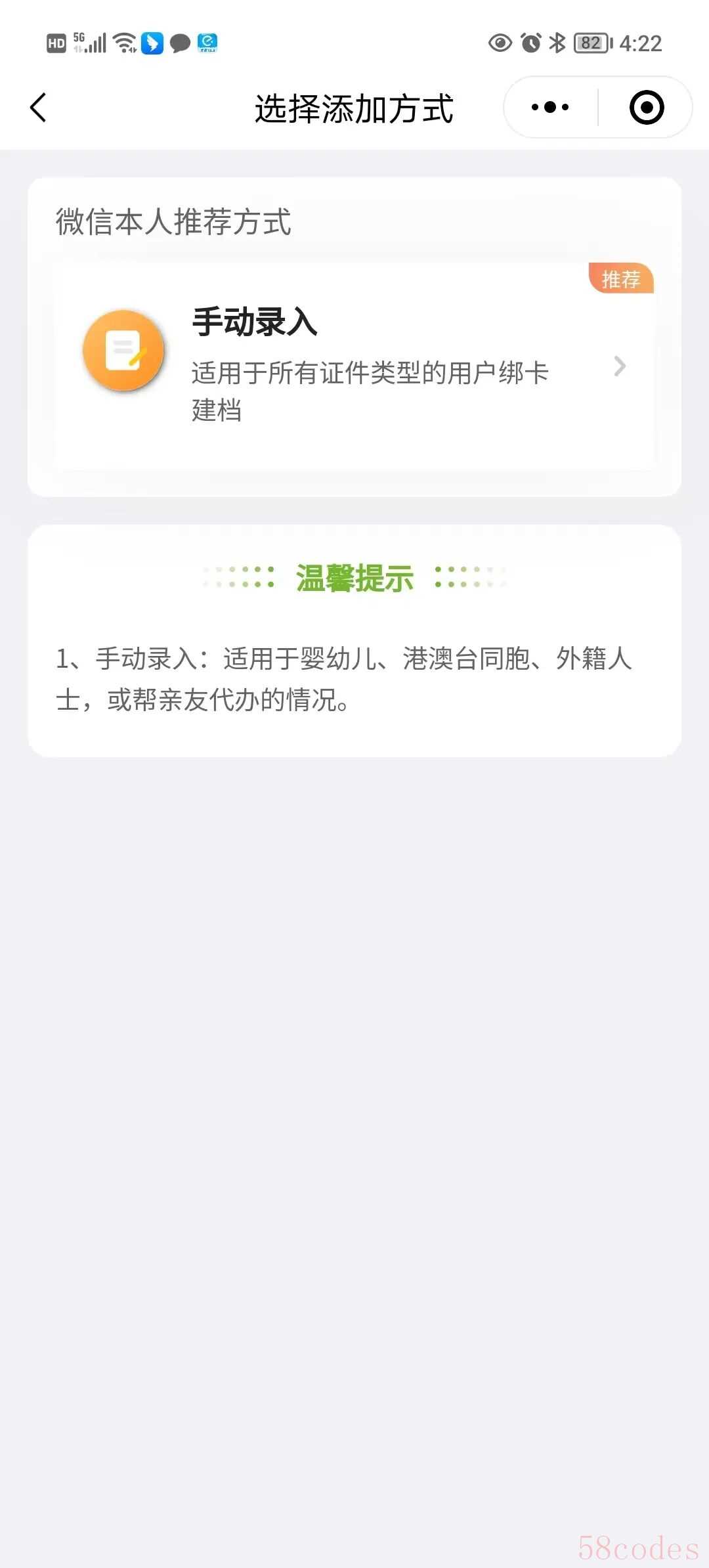Open the mini program more options menu
The image size is (709, 1568).
(550, 107)
